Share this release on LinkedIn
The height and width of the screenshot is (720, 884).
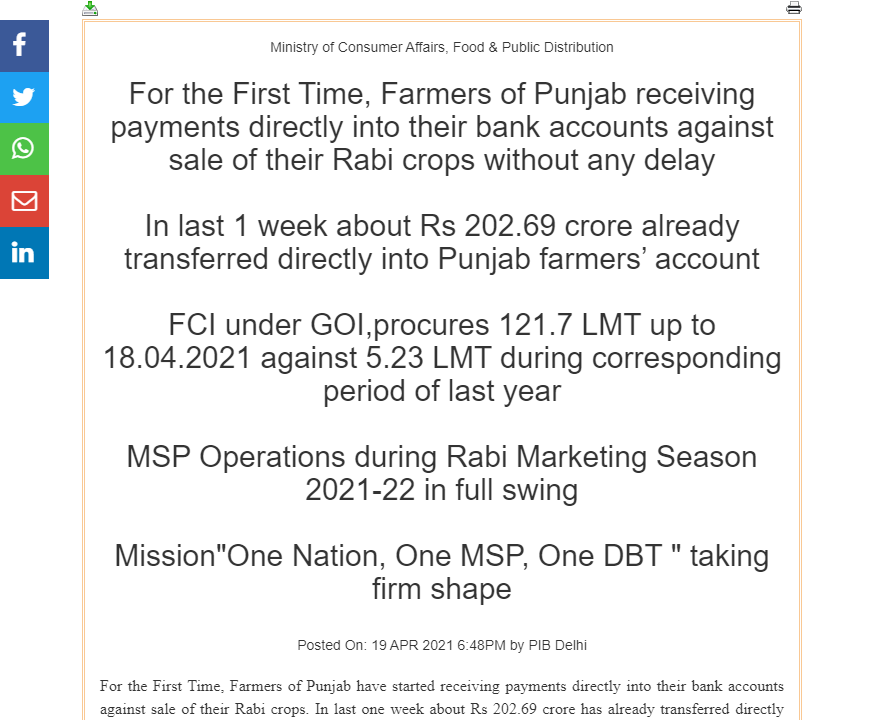tap(24, 253)
